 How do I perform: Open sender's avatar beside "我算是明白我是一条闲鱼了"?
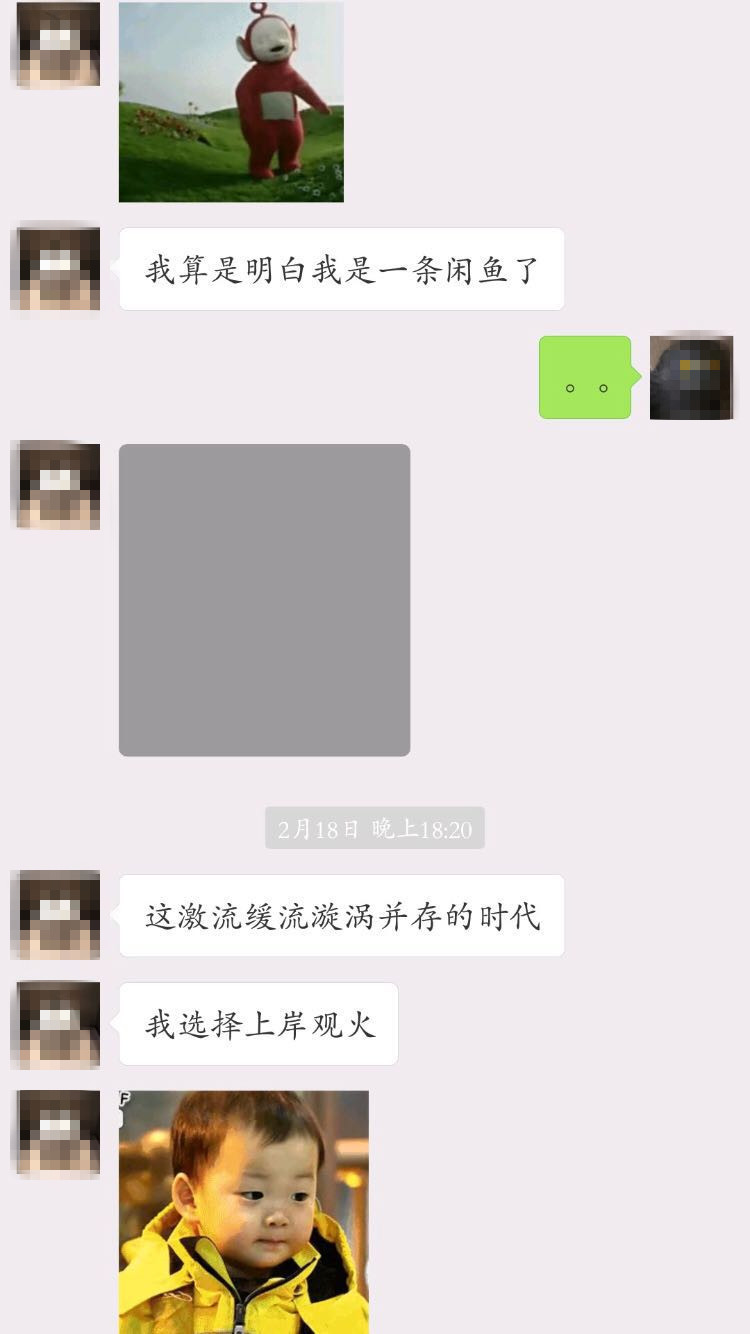click(x=56, y=269)
